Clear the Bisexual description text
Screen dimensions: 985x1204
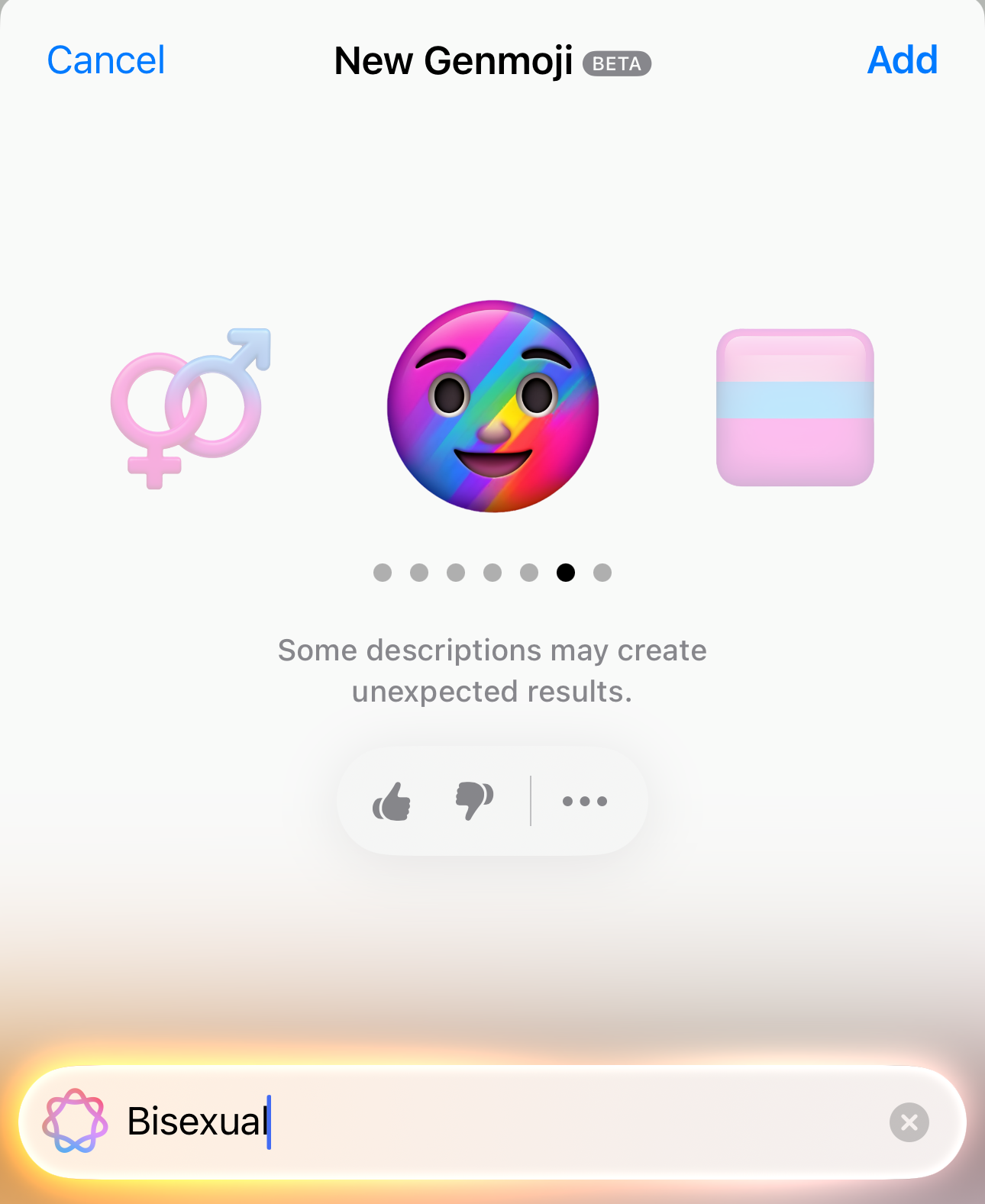click(909, 1122)
